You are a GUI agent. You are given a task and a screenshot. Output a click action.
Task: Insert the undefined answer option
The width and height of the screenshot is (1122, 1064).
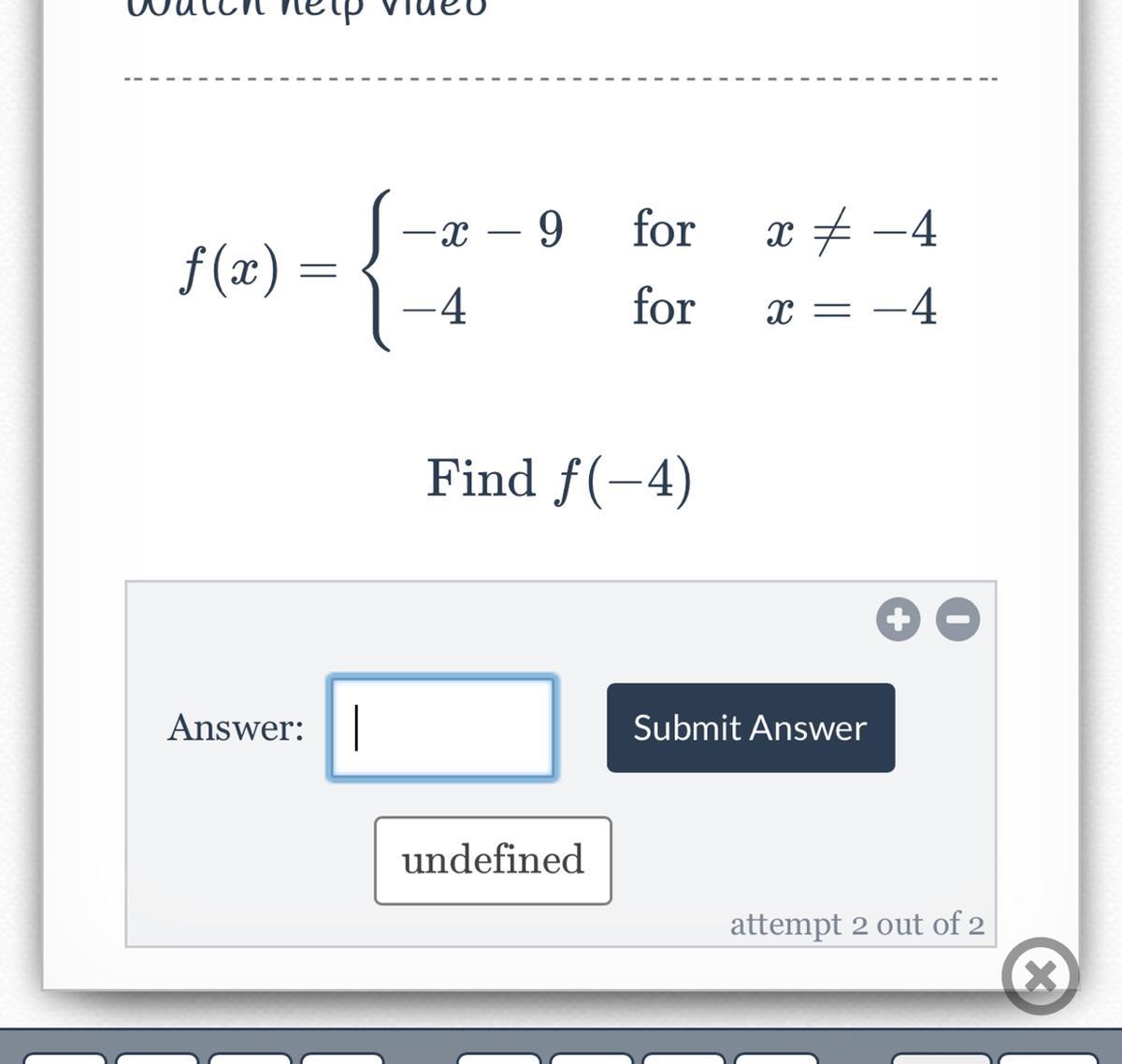click(493, 860)
